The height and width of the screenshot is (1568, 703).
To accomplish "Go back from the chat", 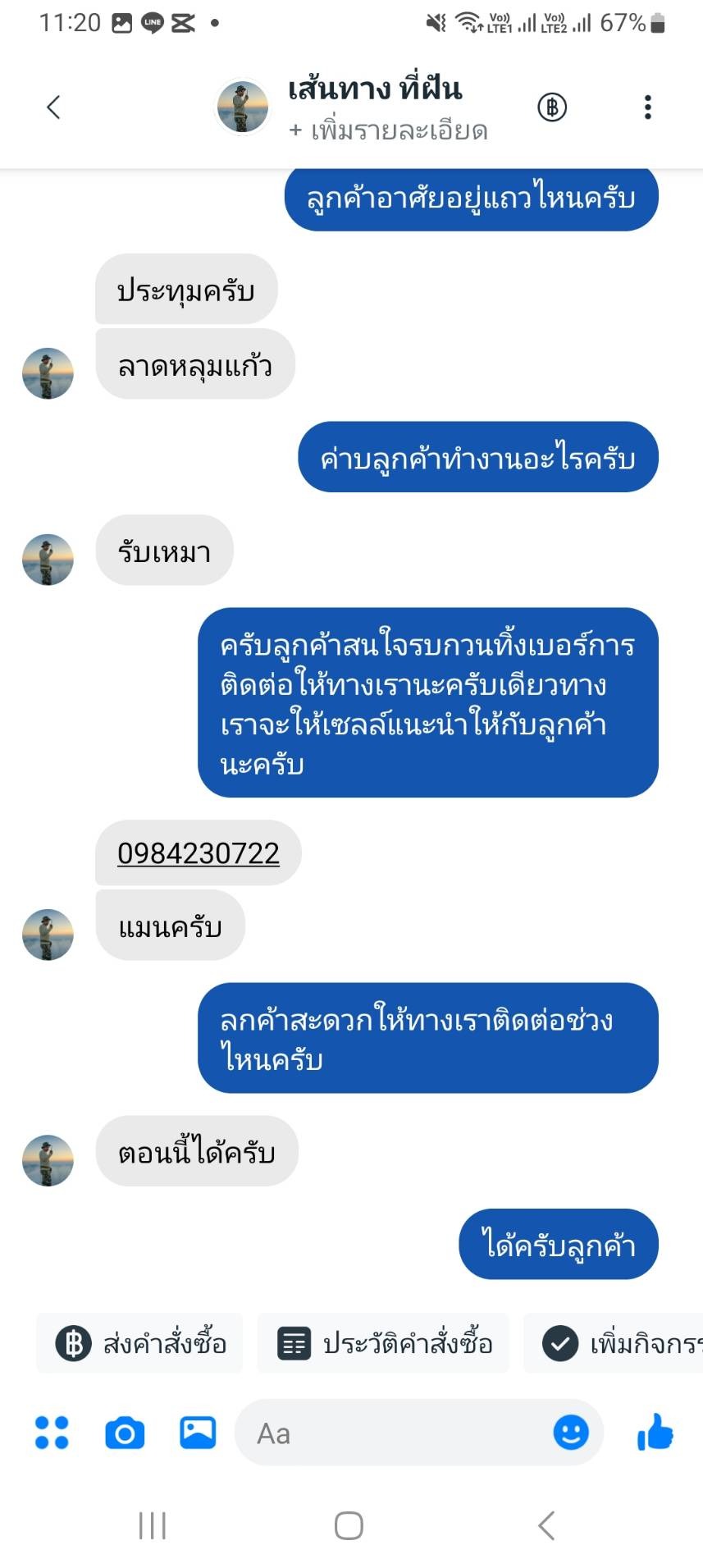I will pyautogui.click(x=54, y=107).
